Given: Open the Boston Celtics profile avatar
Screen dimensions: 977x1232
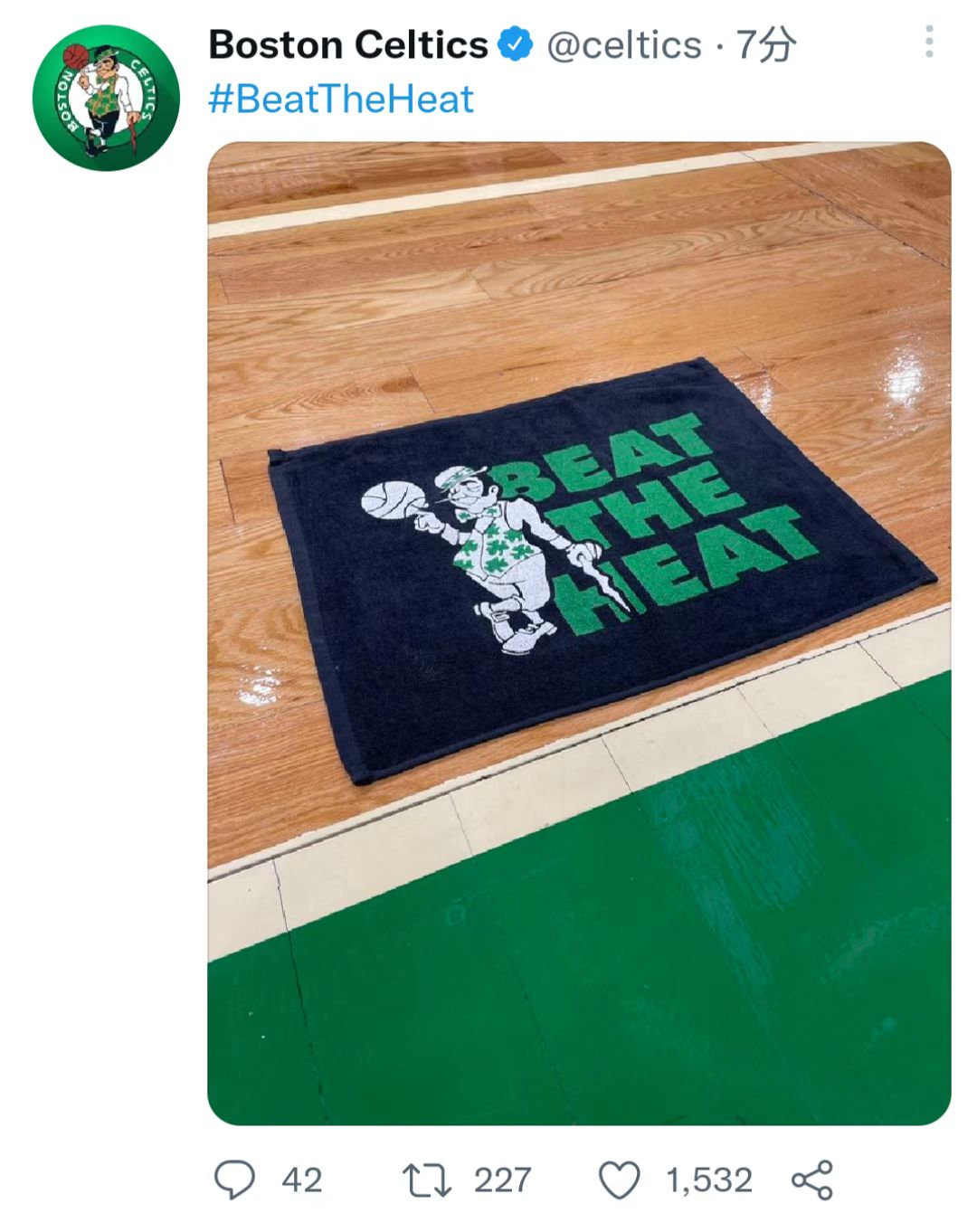Looking at the screenshot, I should point(106,98).
